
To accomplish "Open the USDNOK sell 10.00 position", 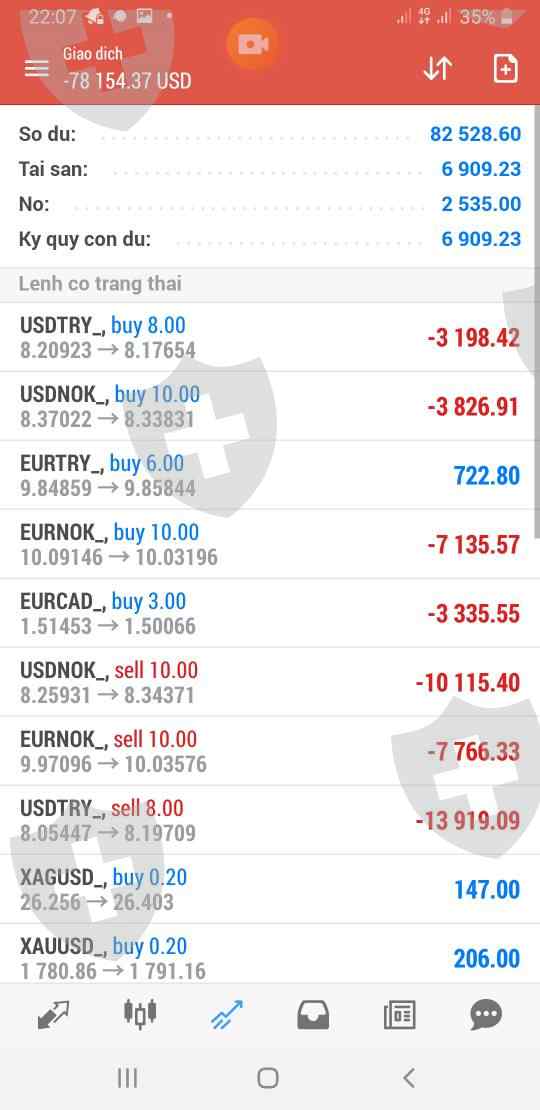I will tap(270, 682).
